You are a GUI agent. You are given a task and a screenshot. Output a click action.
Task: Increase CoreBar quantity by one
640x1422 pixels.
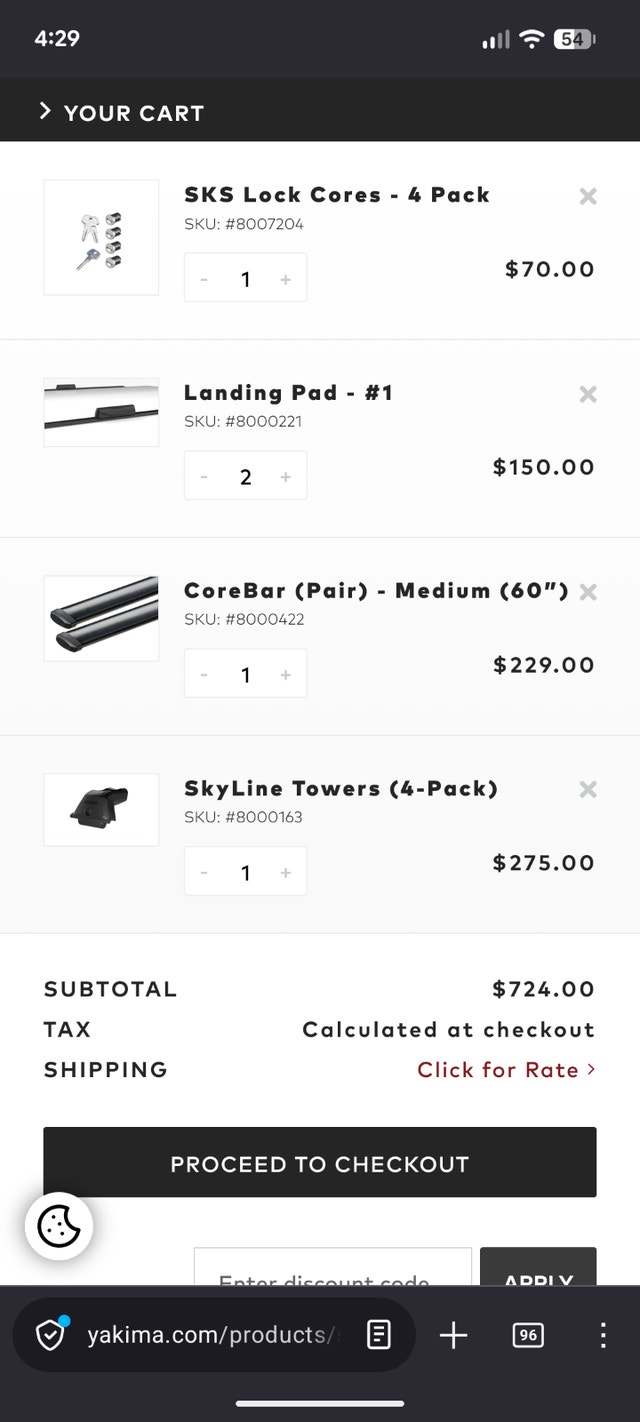tap(286, 675)
